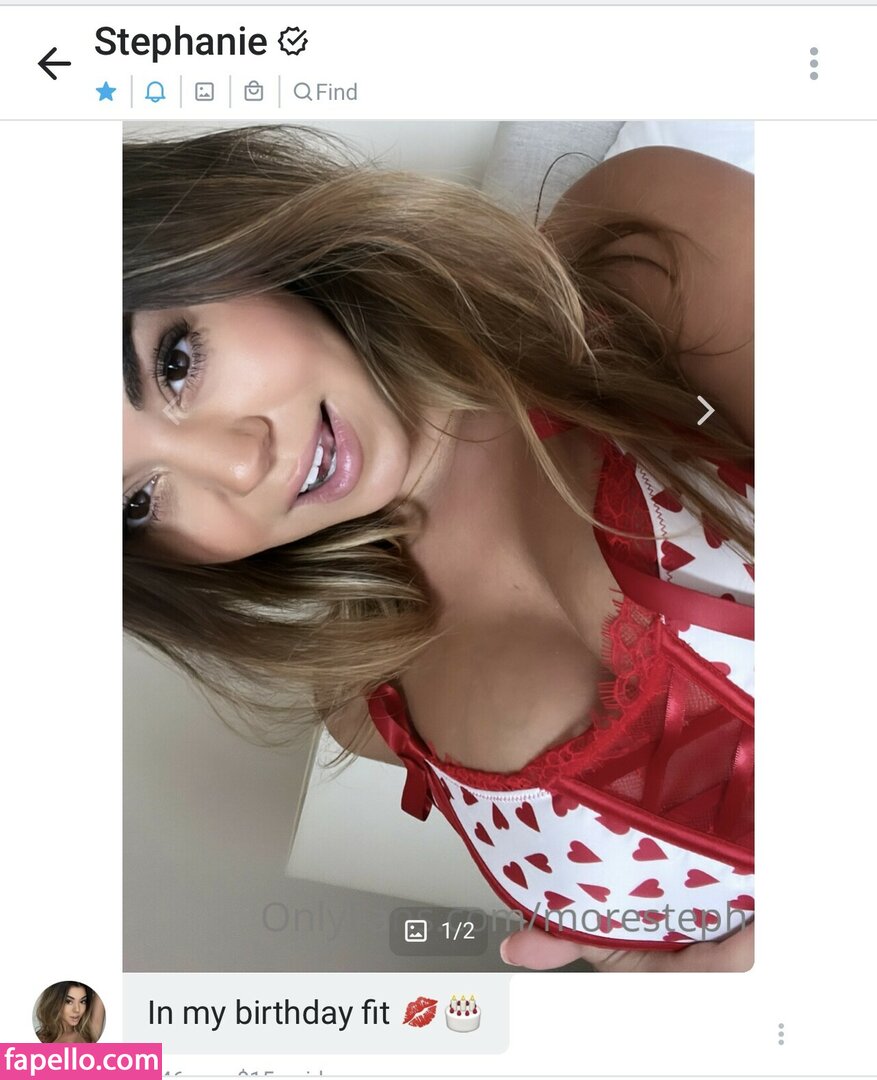Image resolution: width=877 pixels, height=1080 pixels.
Task: Go back using the arrow icon
Action: point(54,64)
